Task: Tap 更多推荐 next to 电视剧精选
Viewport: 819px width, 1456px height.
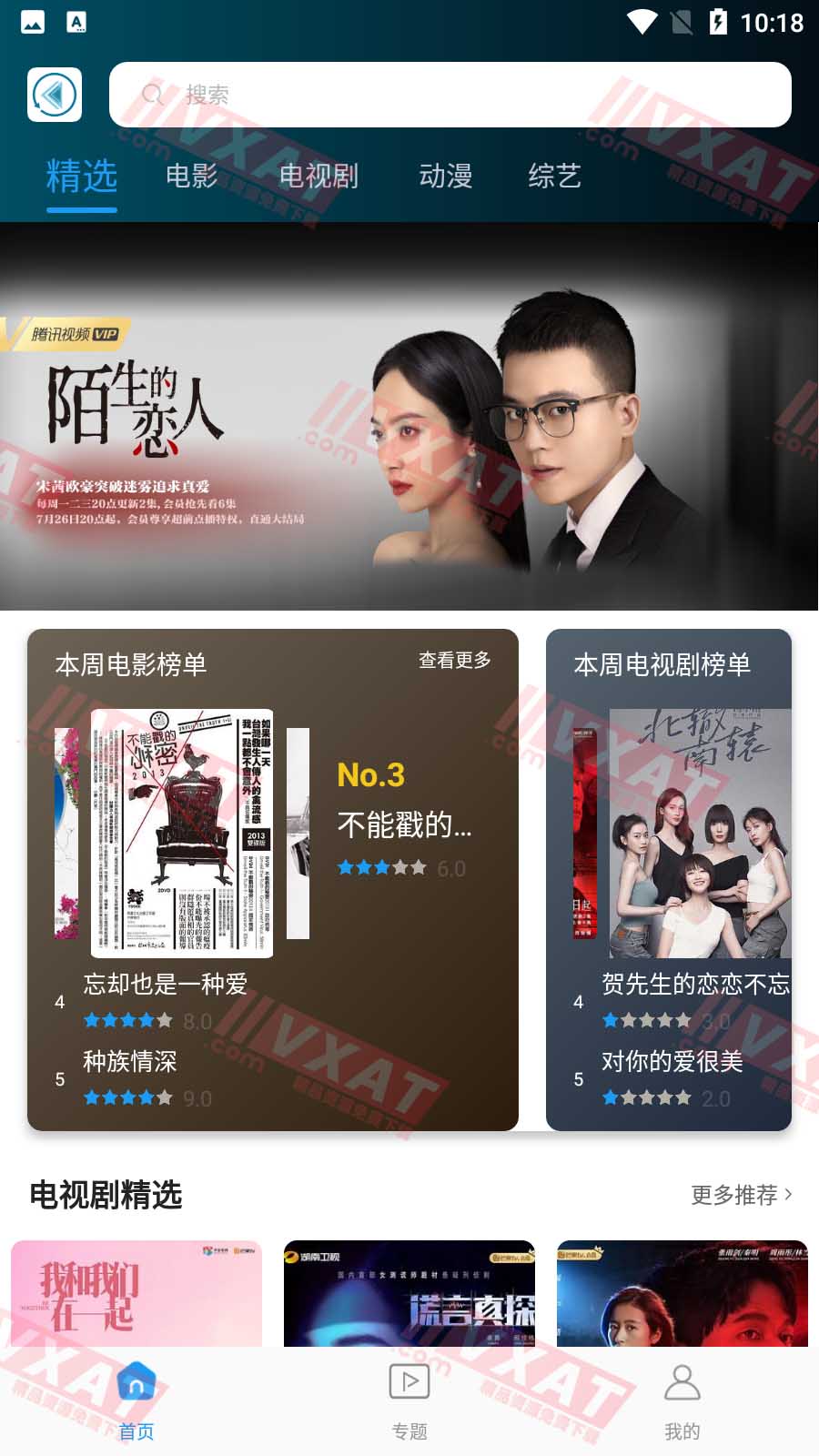Action: 741,1195
